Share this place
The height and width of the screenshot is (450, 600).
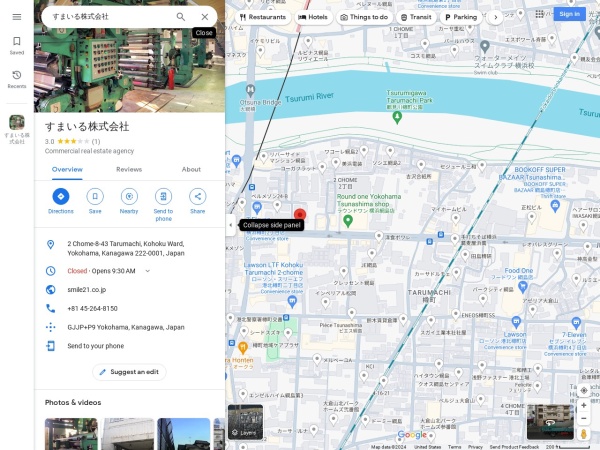197,197
